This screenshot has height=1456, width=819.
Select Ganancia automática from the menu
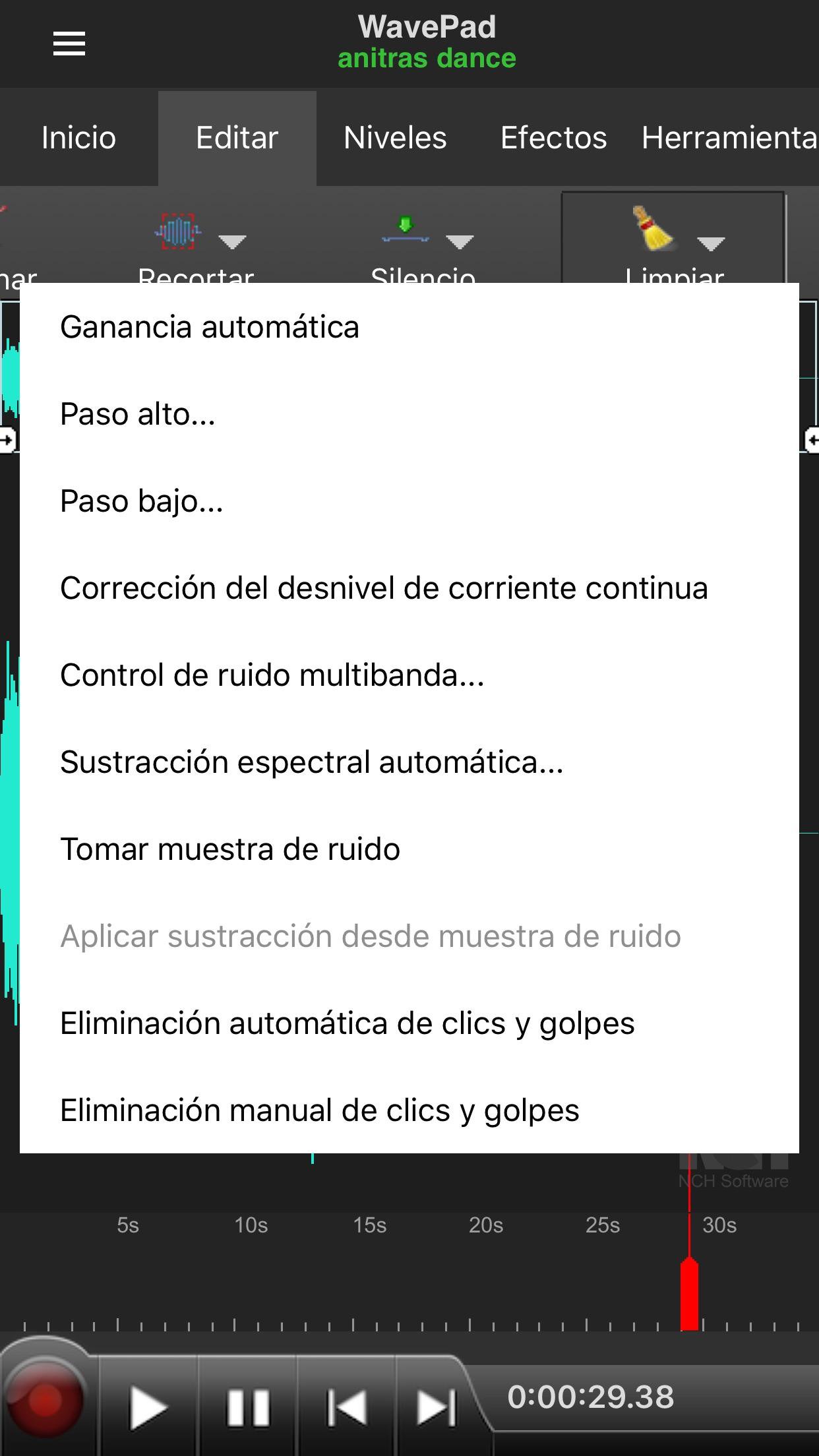tap(210, 327)
